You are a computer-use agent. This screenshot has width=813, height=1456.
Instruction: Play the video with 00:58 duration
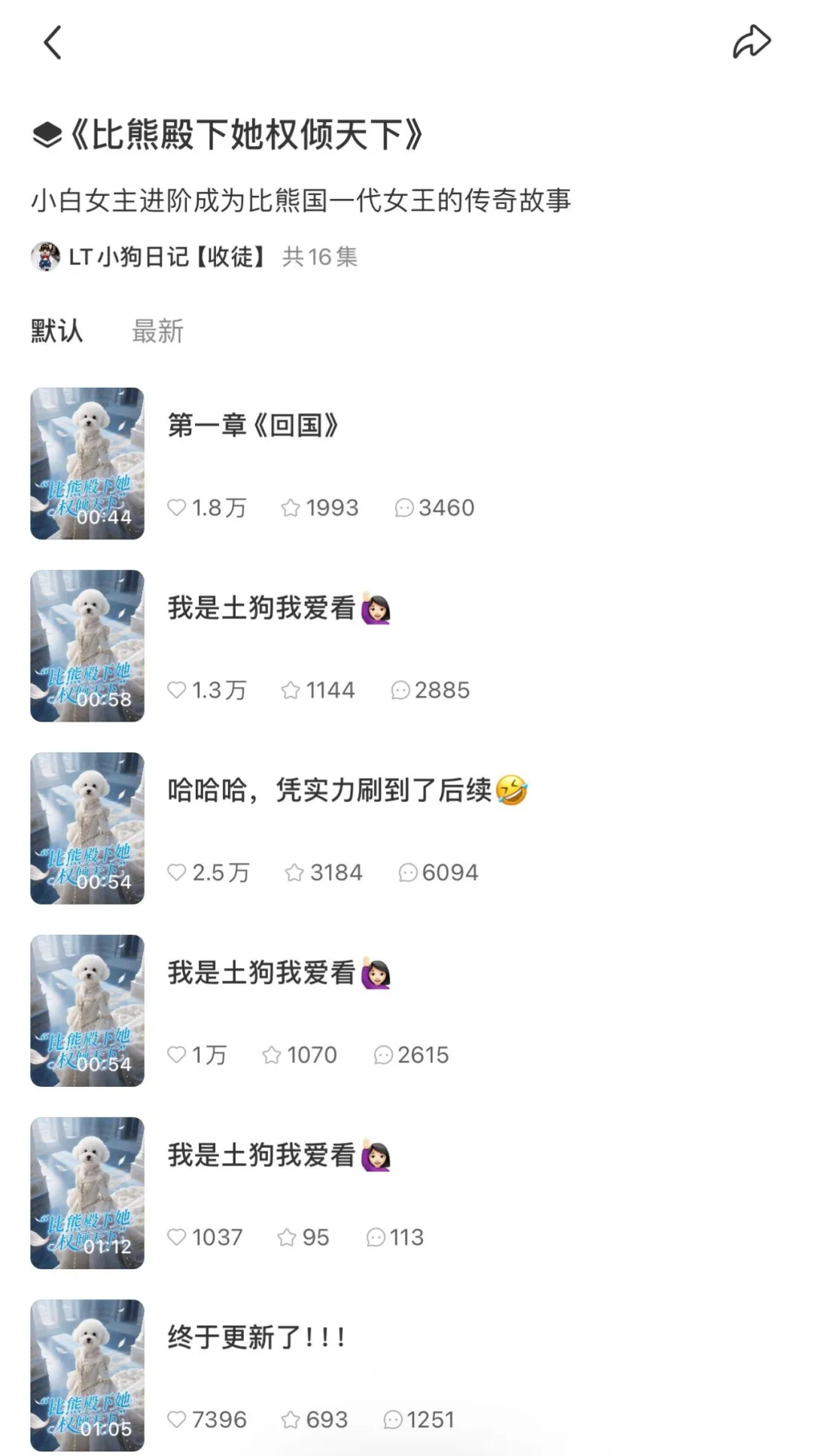point(87,646)
